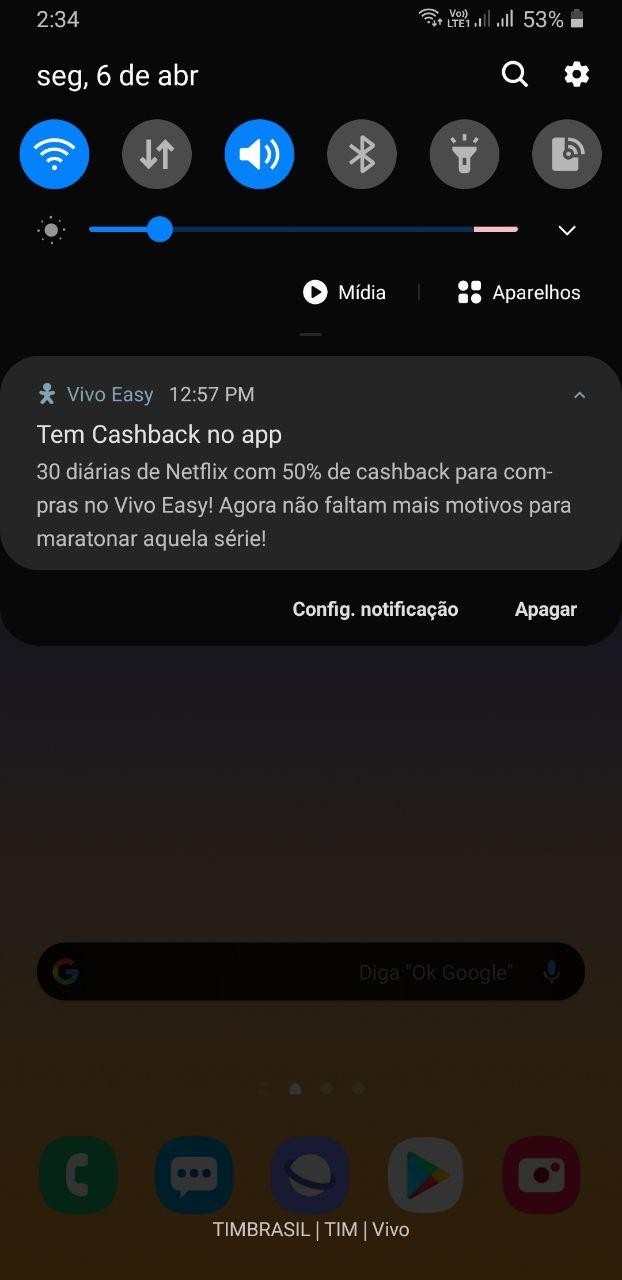Image resolution: width=622 pixels, height=1280 pixels.
Task: Enable mobile data toggle
Action: point(157,154)
